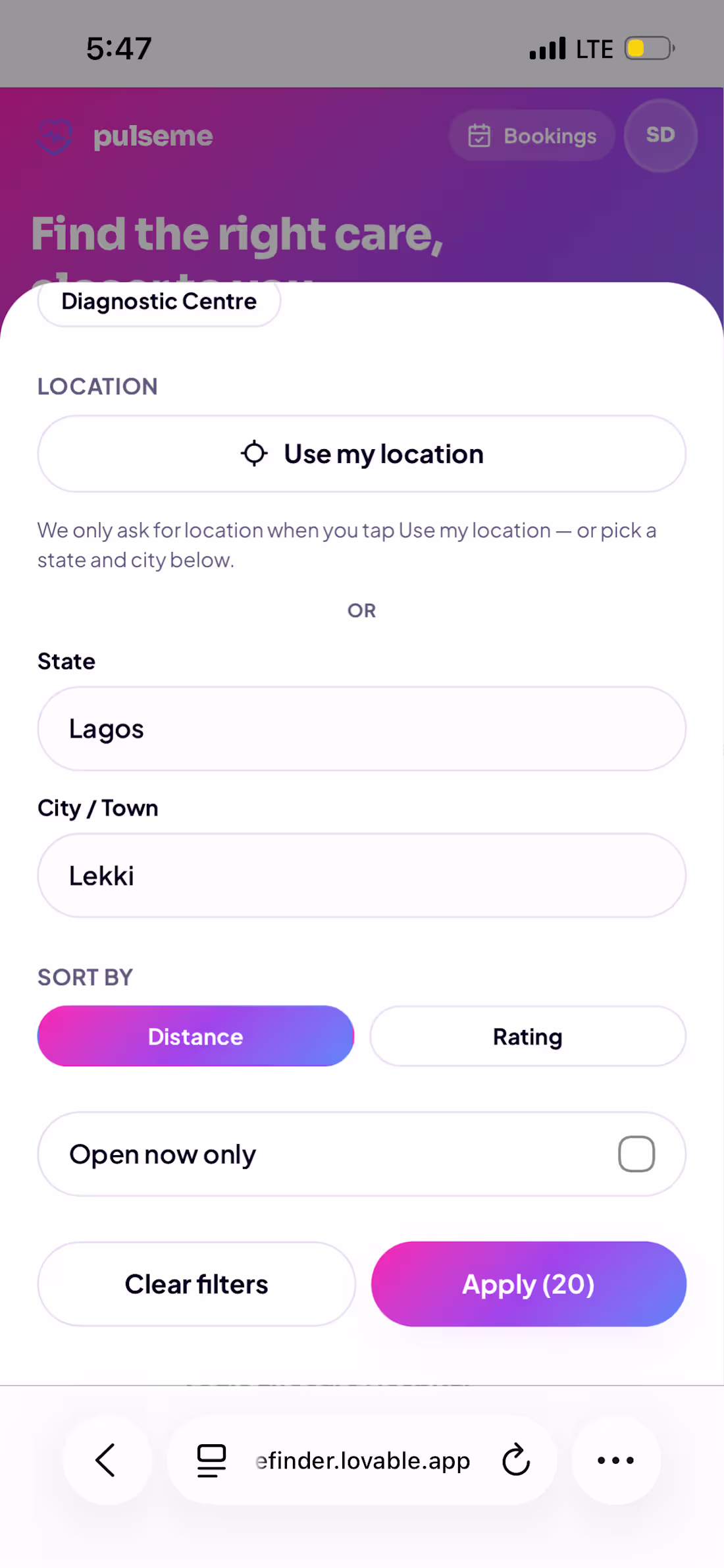This screenshot has width=724, height=1568.
Task: Go back in the browser
Action: [x=107, y=1460]
